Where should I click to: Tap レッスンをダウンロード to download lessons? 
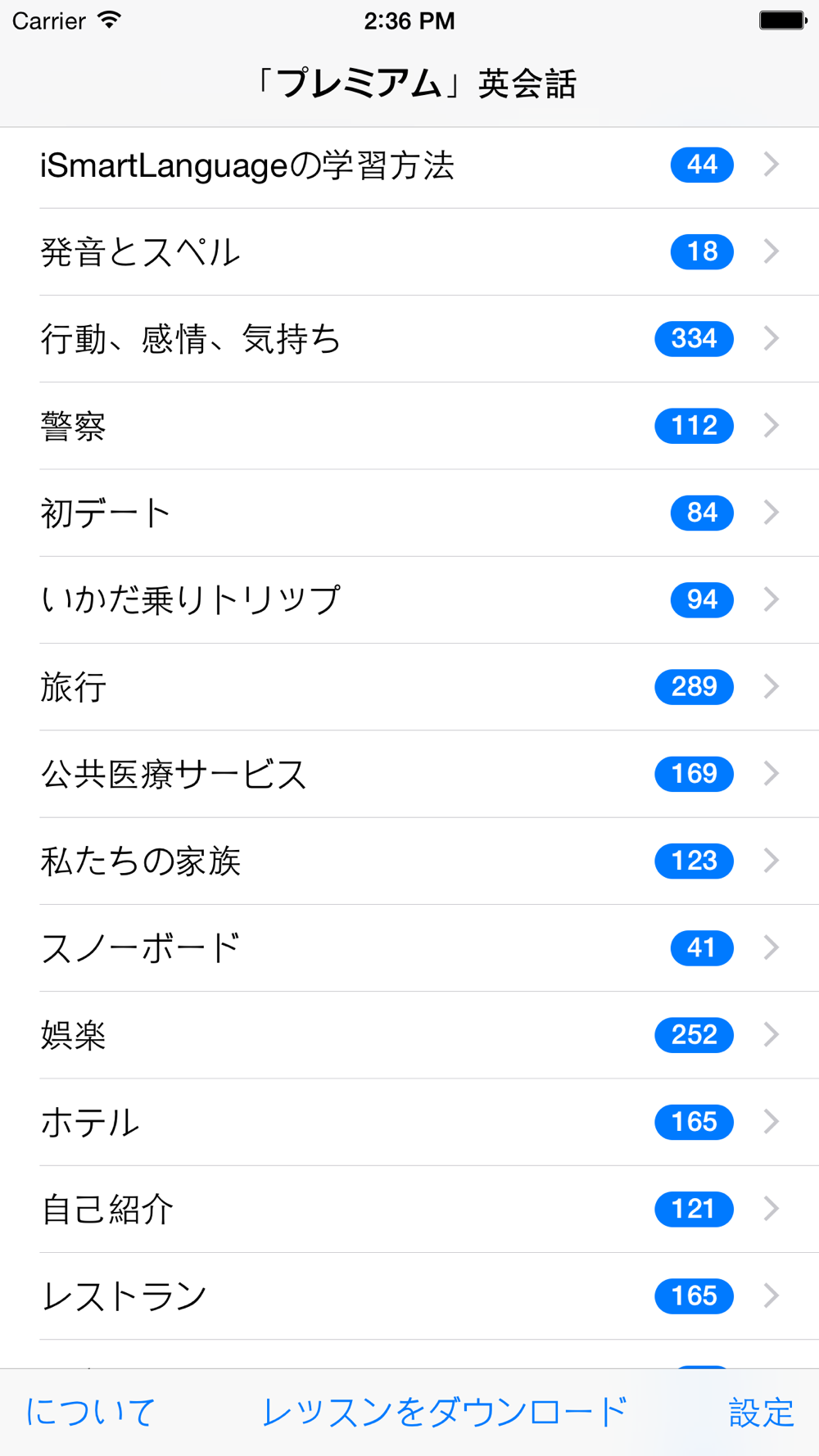click(x=445, y=1412)
